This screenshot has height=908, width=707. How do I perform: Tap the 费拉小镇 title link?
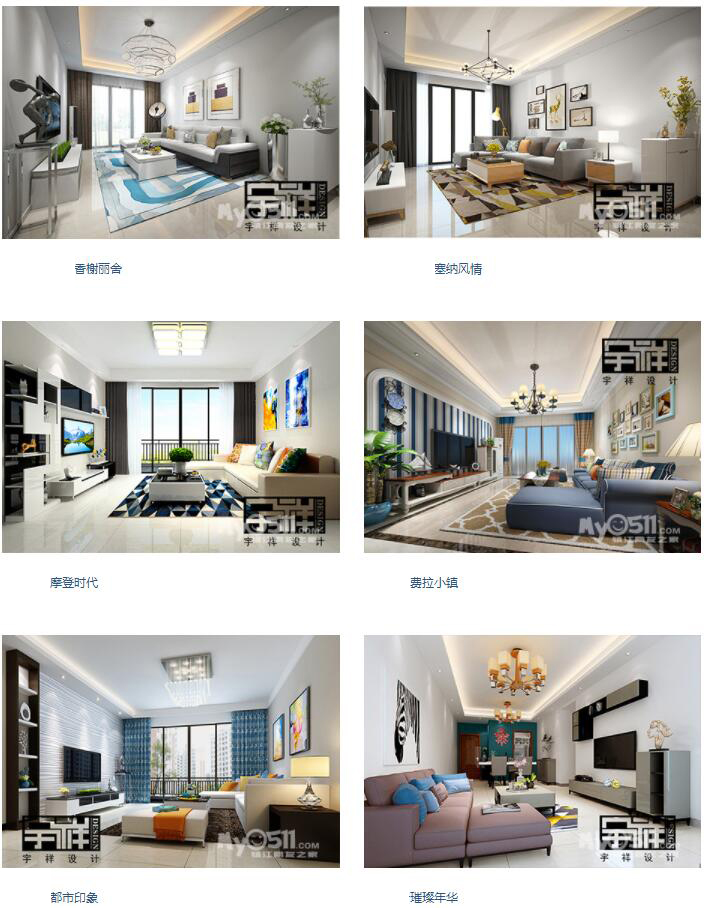click(434, 583)
